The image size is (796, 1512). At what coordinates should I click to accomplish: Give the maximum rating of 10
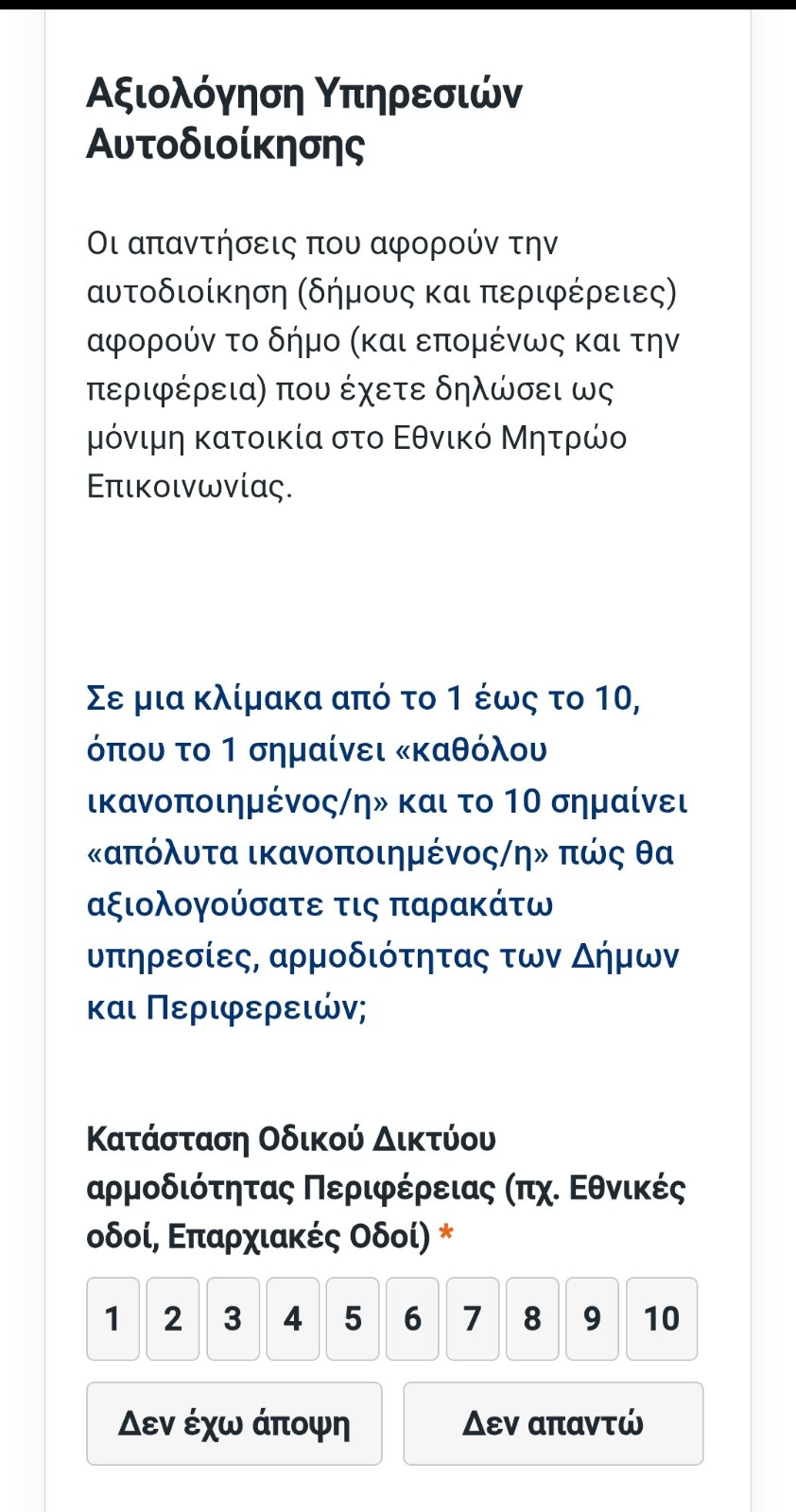point(662,1319)
